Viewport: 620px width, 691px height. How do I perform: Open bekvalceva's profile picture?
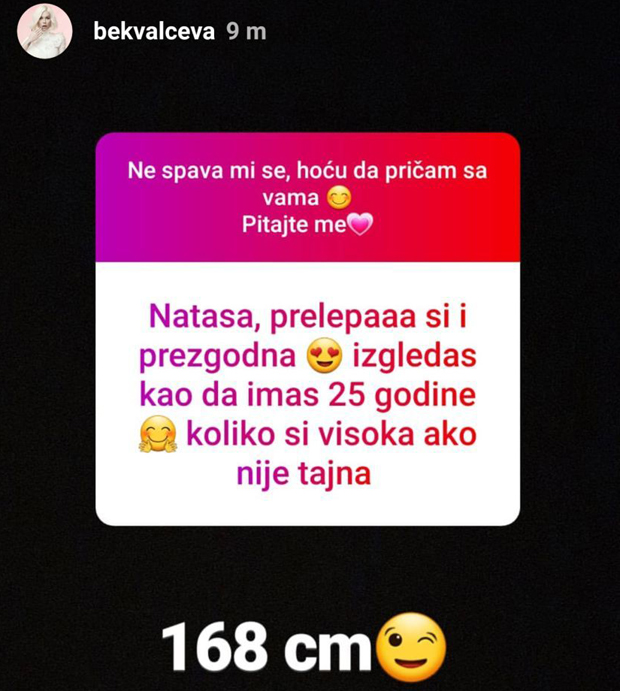(x=45, y=31)
